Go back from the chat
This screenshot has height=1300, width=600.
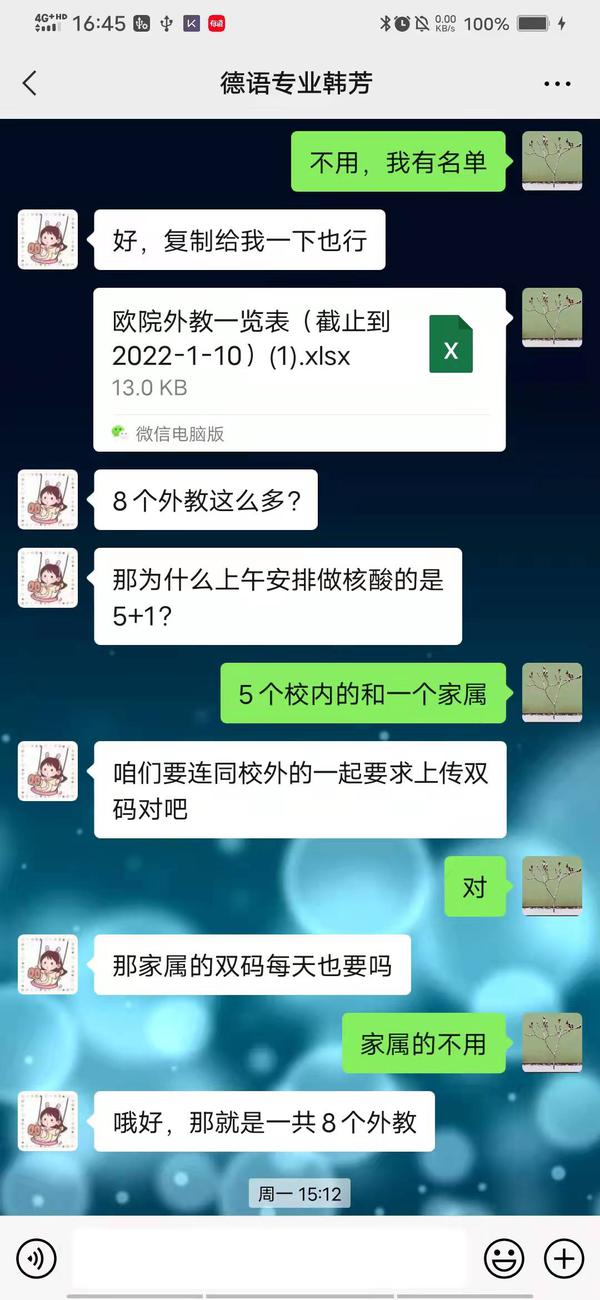(x=29, y=84)
